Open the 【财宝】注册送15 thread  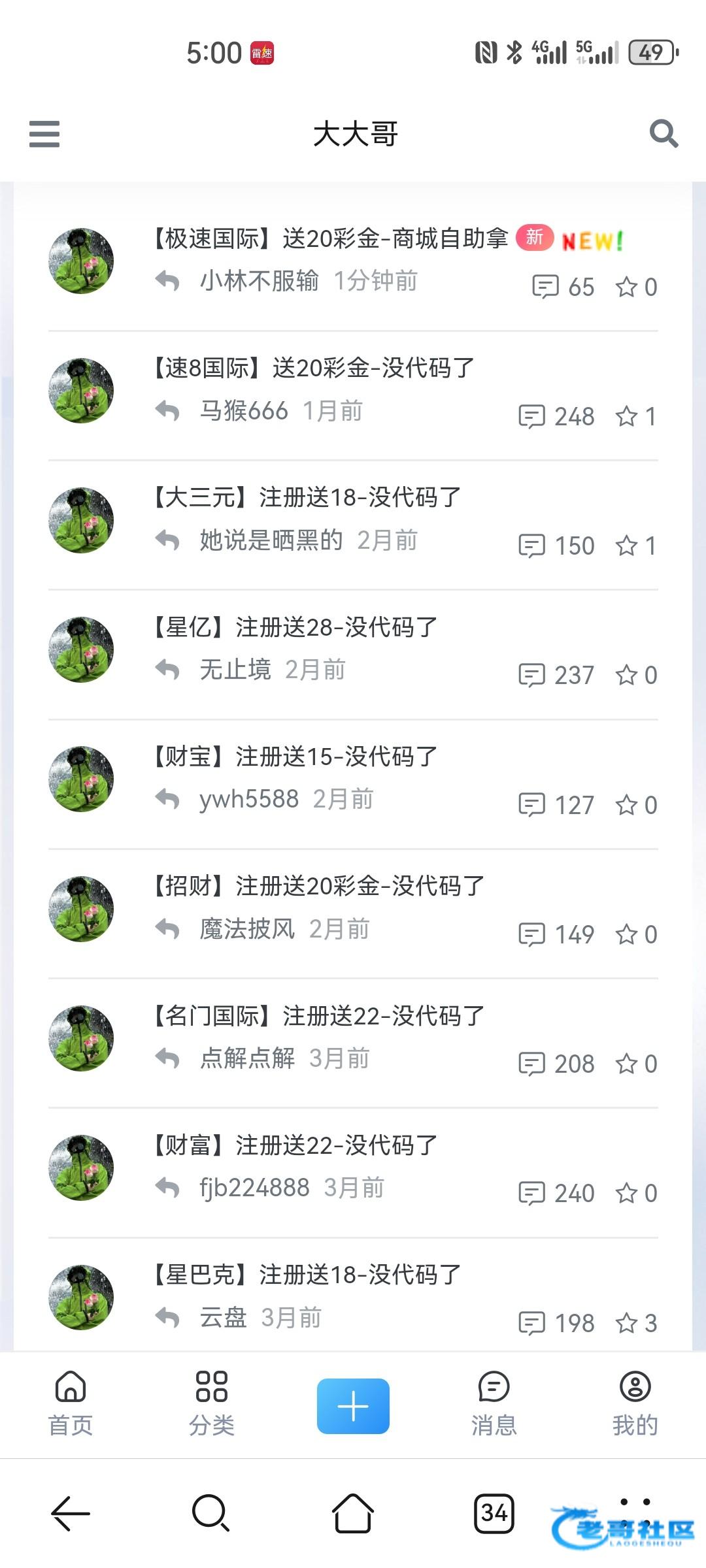point(294,757)
